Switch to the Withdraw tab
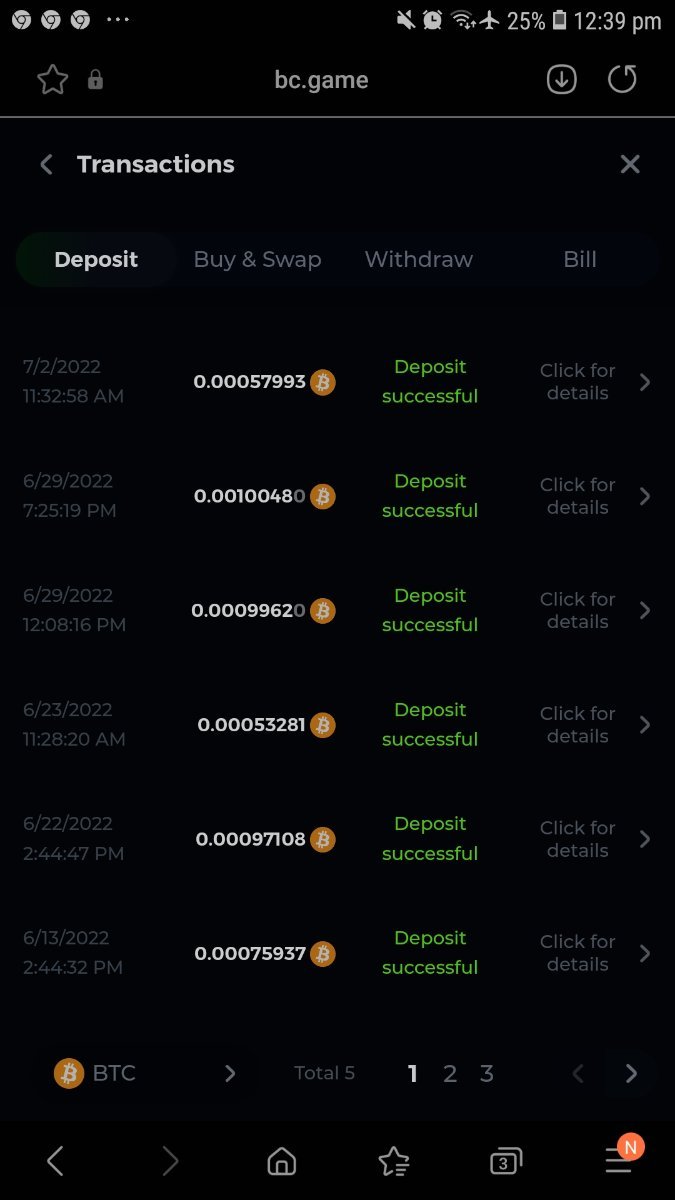Screen dimensions: 675x1200 tap(418, 260)
